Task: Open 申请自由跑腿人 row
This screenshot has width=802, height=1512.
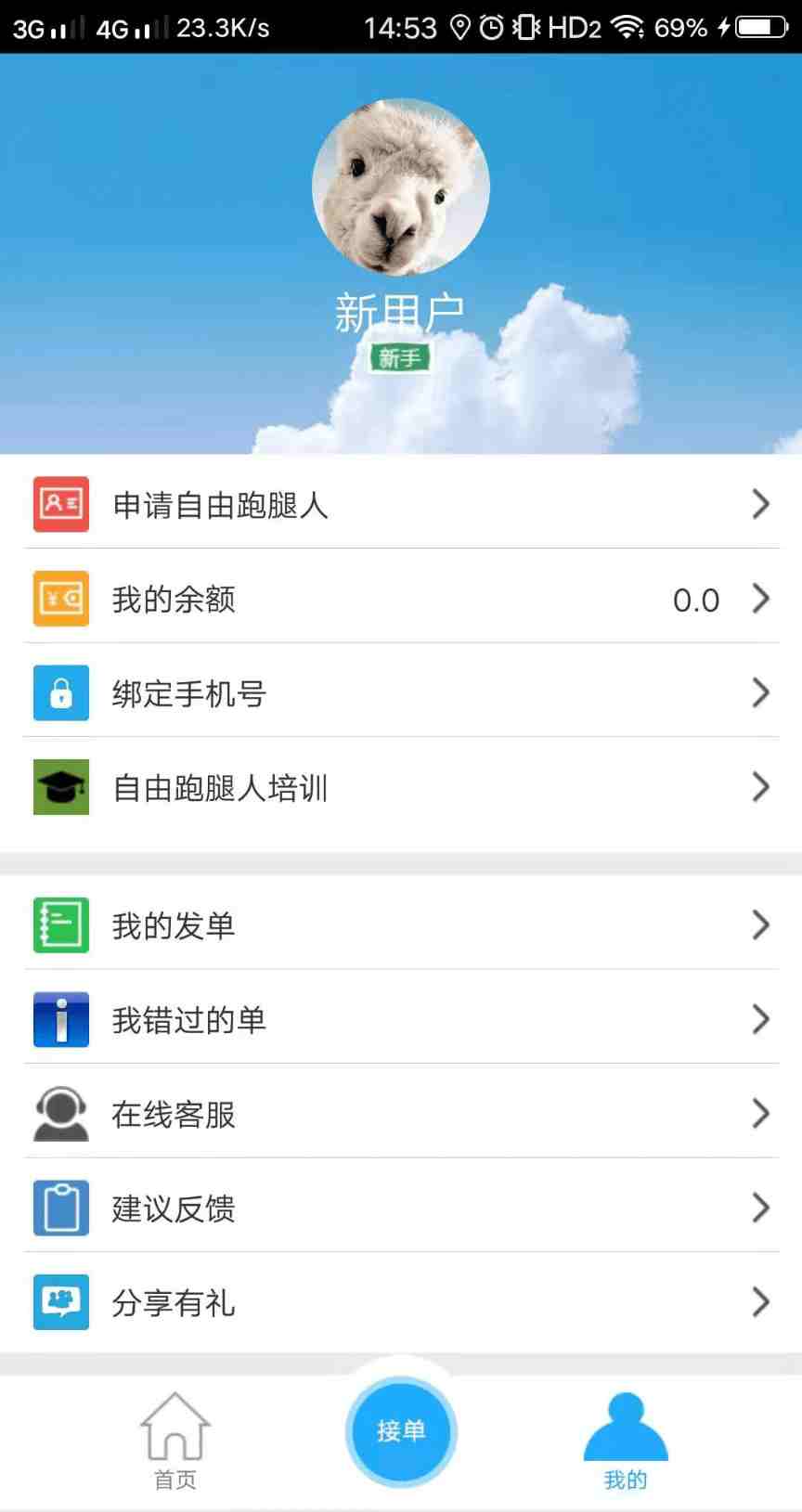Action: [x=401, y=504]
